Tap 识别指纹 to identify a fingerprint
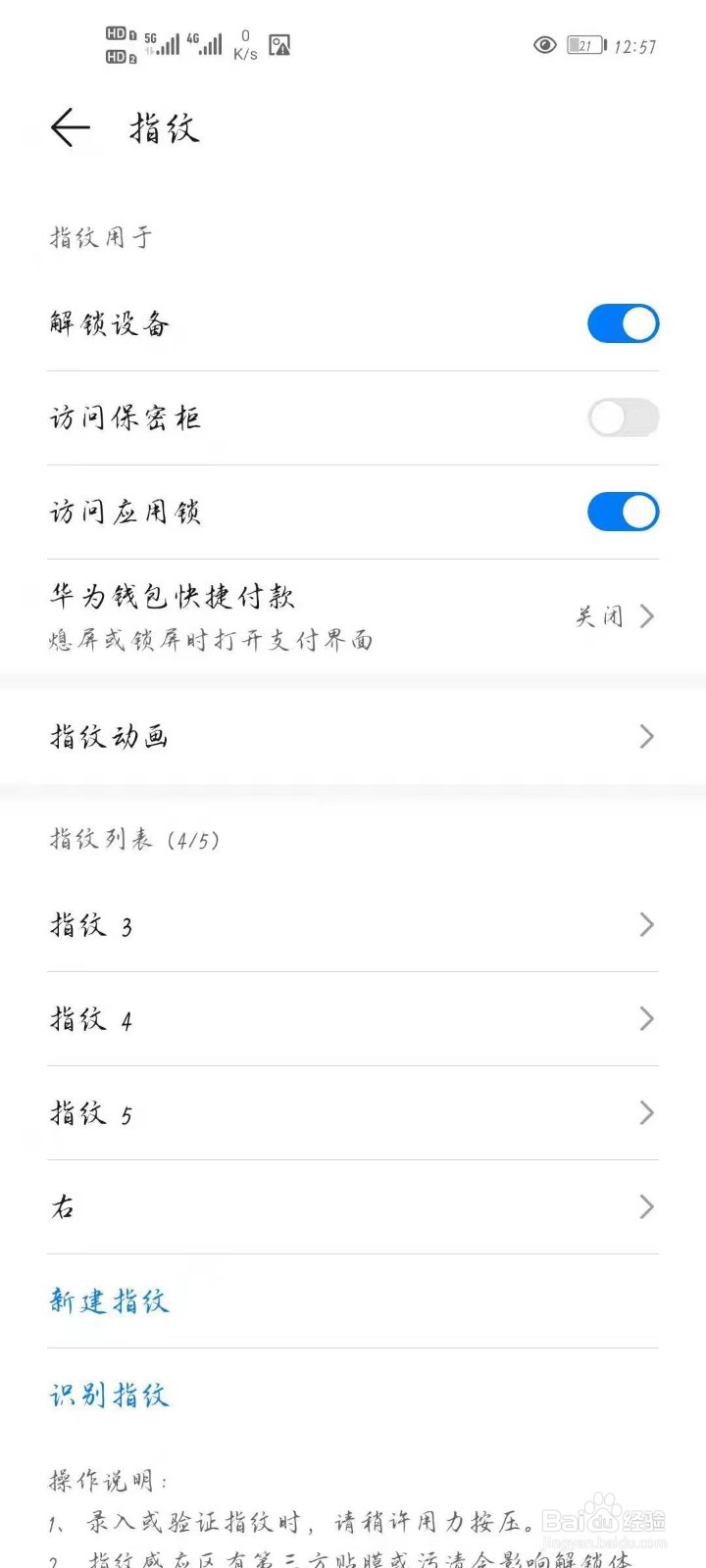Image resolution: width=706 pixels, height=1568 pixels. pyautogui.click(x=109, y=1396)
